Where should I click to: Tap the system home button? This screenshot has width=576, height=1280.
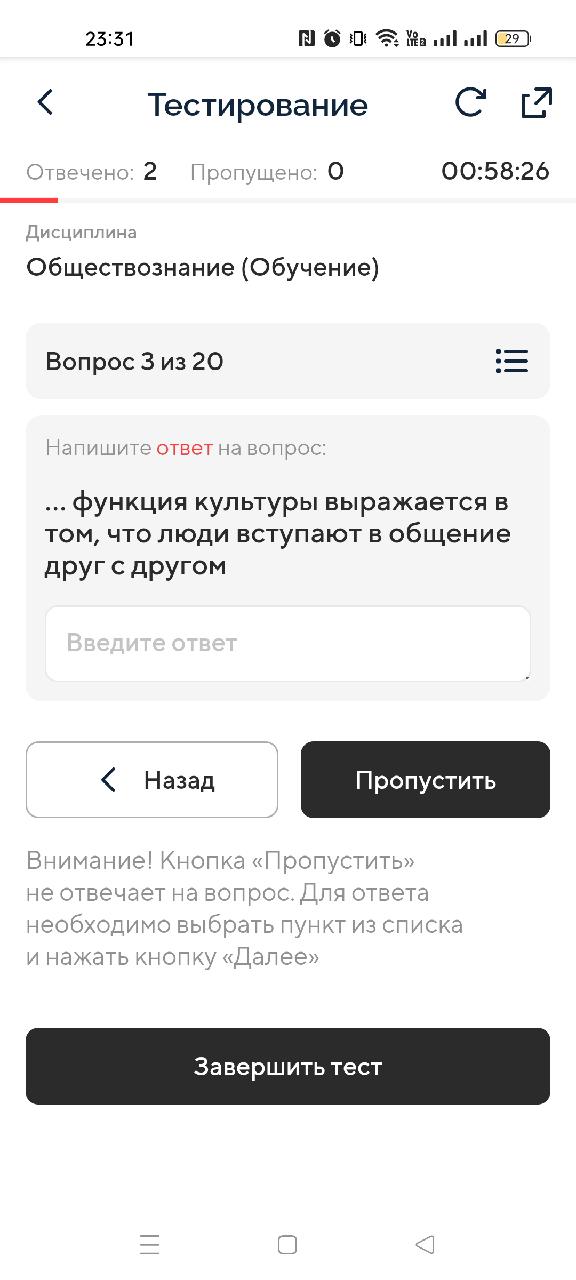pyautogui.click(x=287, y=1244)
